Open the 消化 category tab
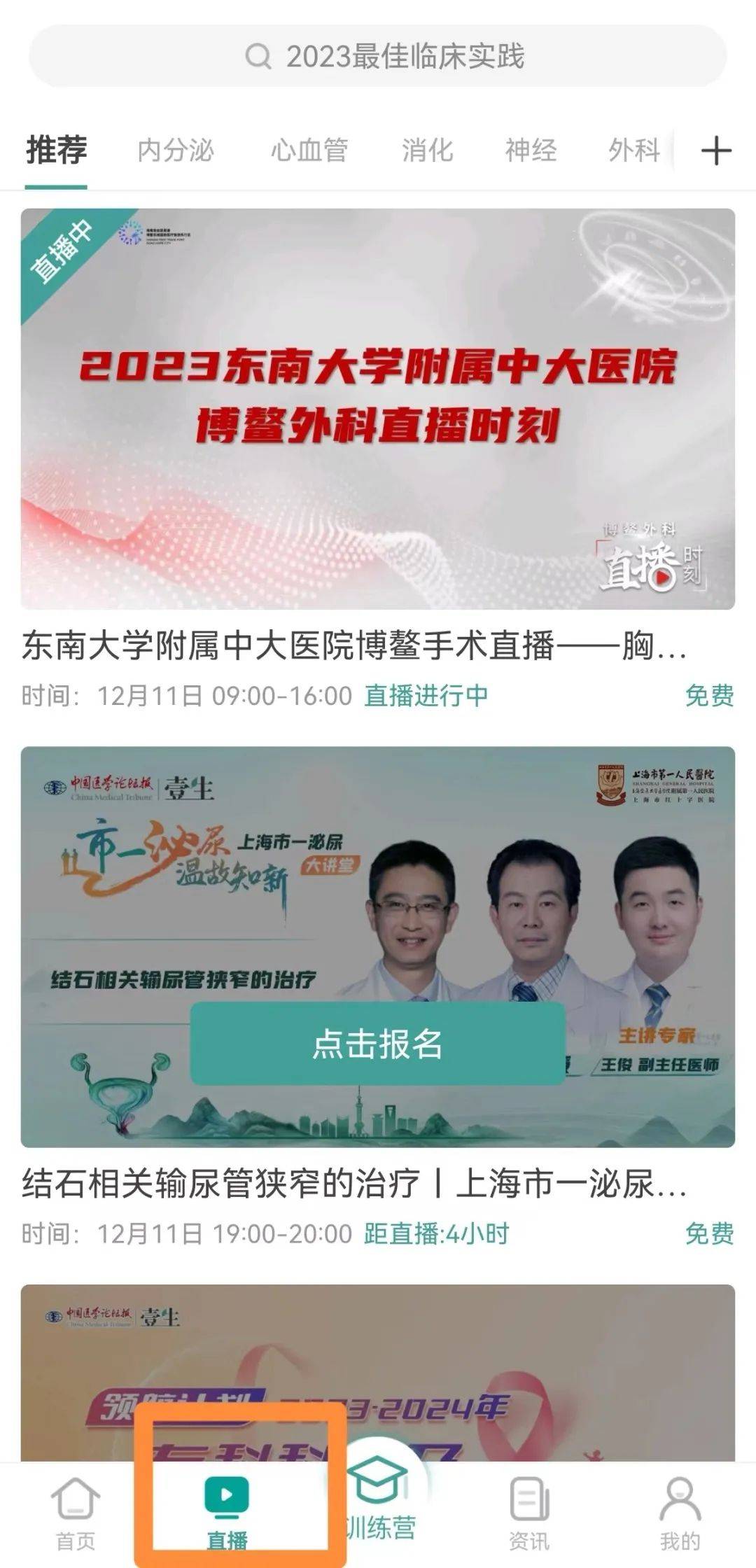Viewport: 756px width, 1568px height. 427,150
